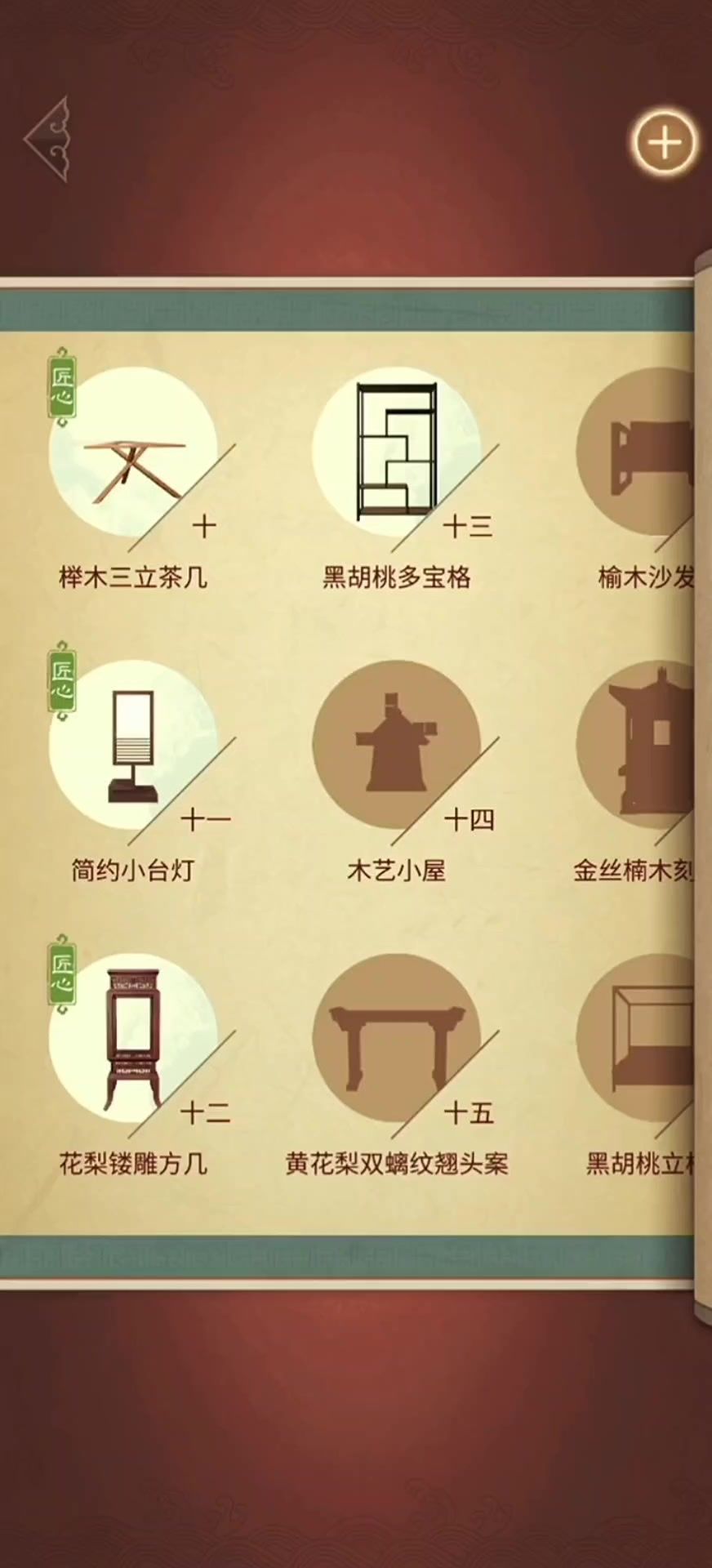Select the locked 木艺小屋 item
Screen dimensions: 712x1568
tap(396, 745)
